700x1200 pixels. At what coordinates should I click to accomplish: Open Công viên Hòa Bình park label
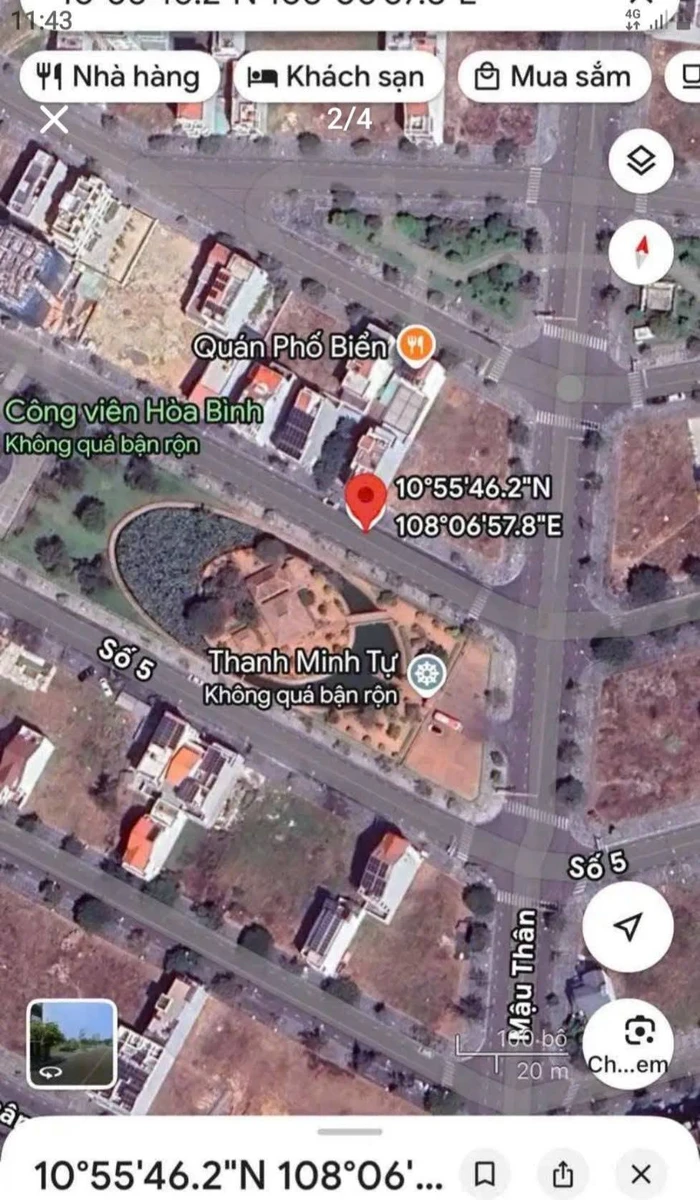[134, 411]
